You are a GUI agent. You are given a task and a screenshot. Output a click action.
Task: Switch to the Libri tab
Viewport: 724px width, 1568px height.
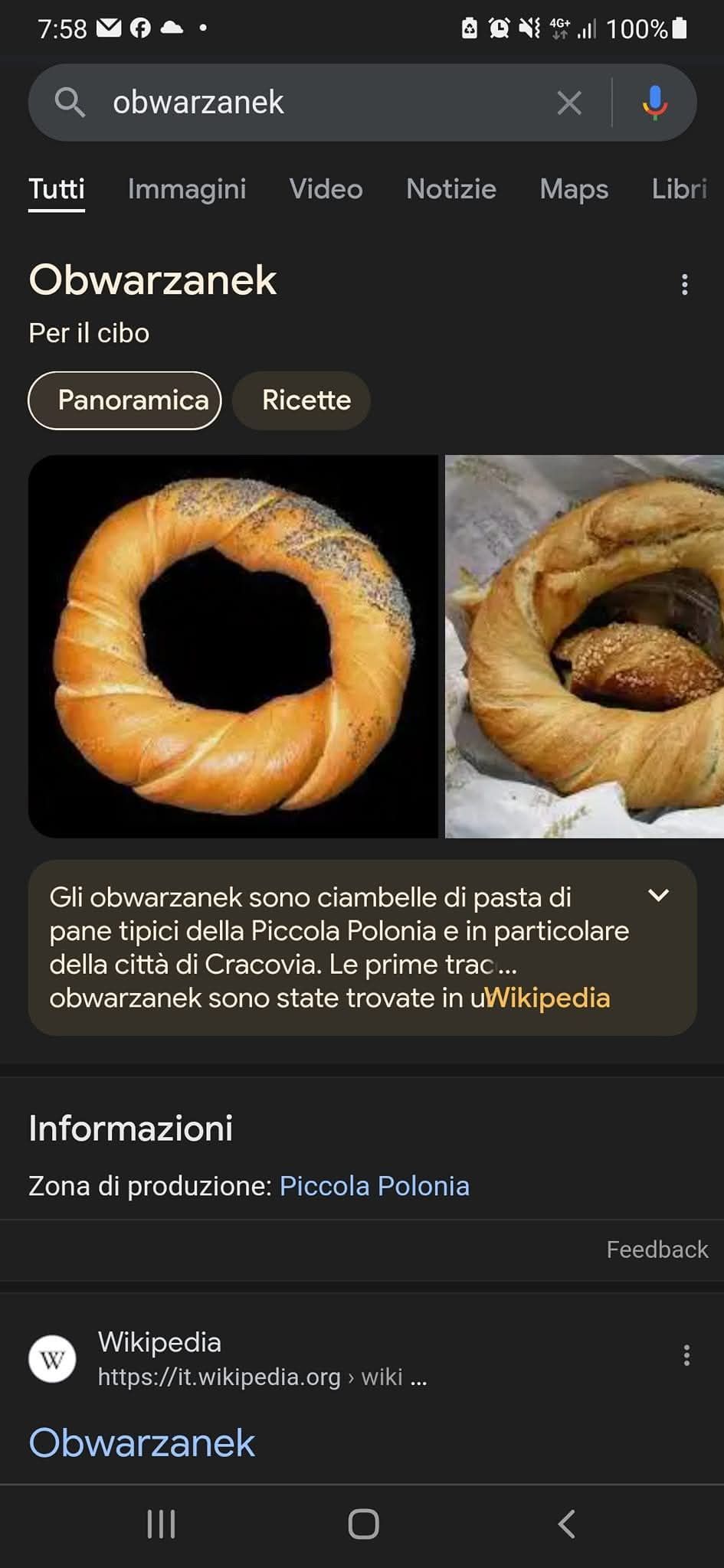(x=679, y=189)
